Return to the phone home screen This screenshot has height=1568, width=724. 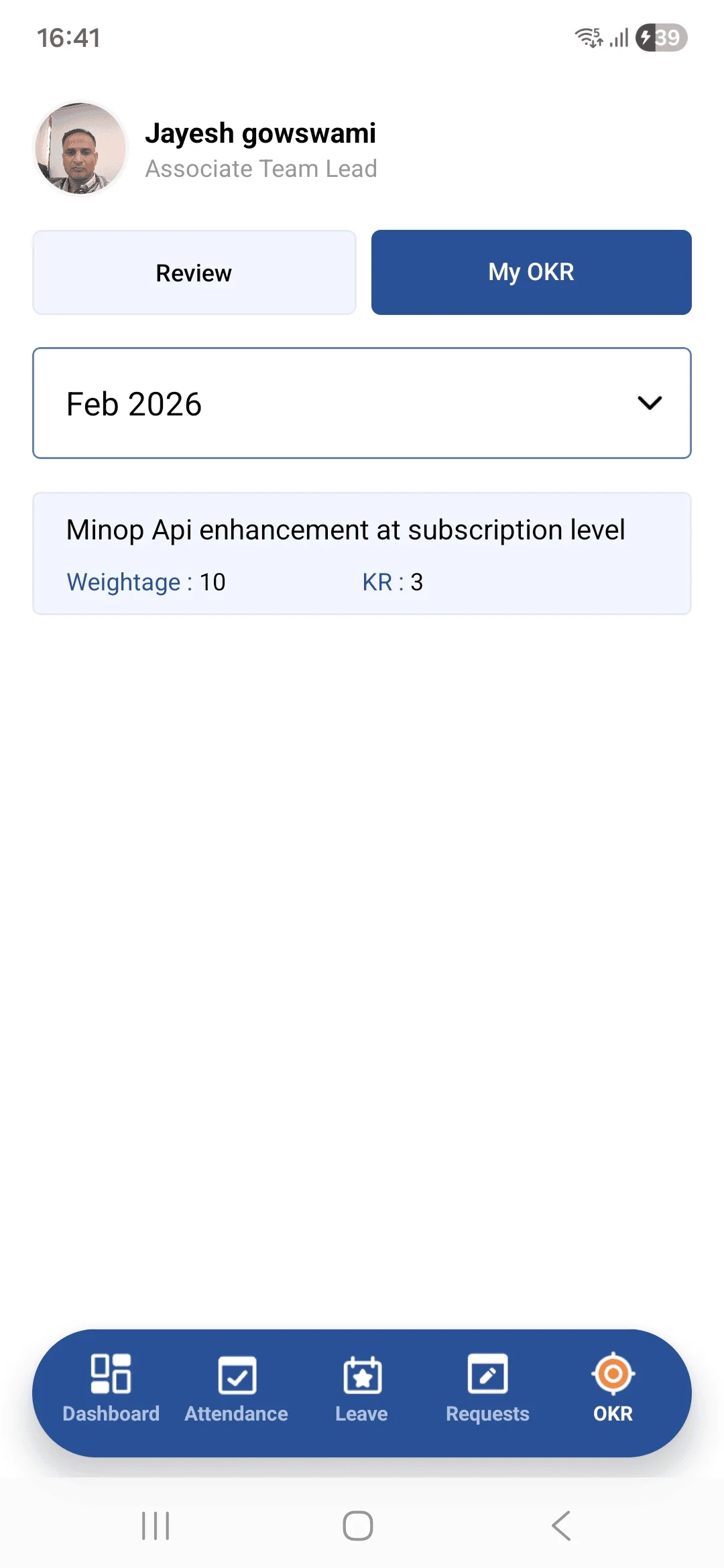[358, 1526]
